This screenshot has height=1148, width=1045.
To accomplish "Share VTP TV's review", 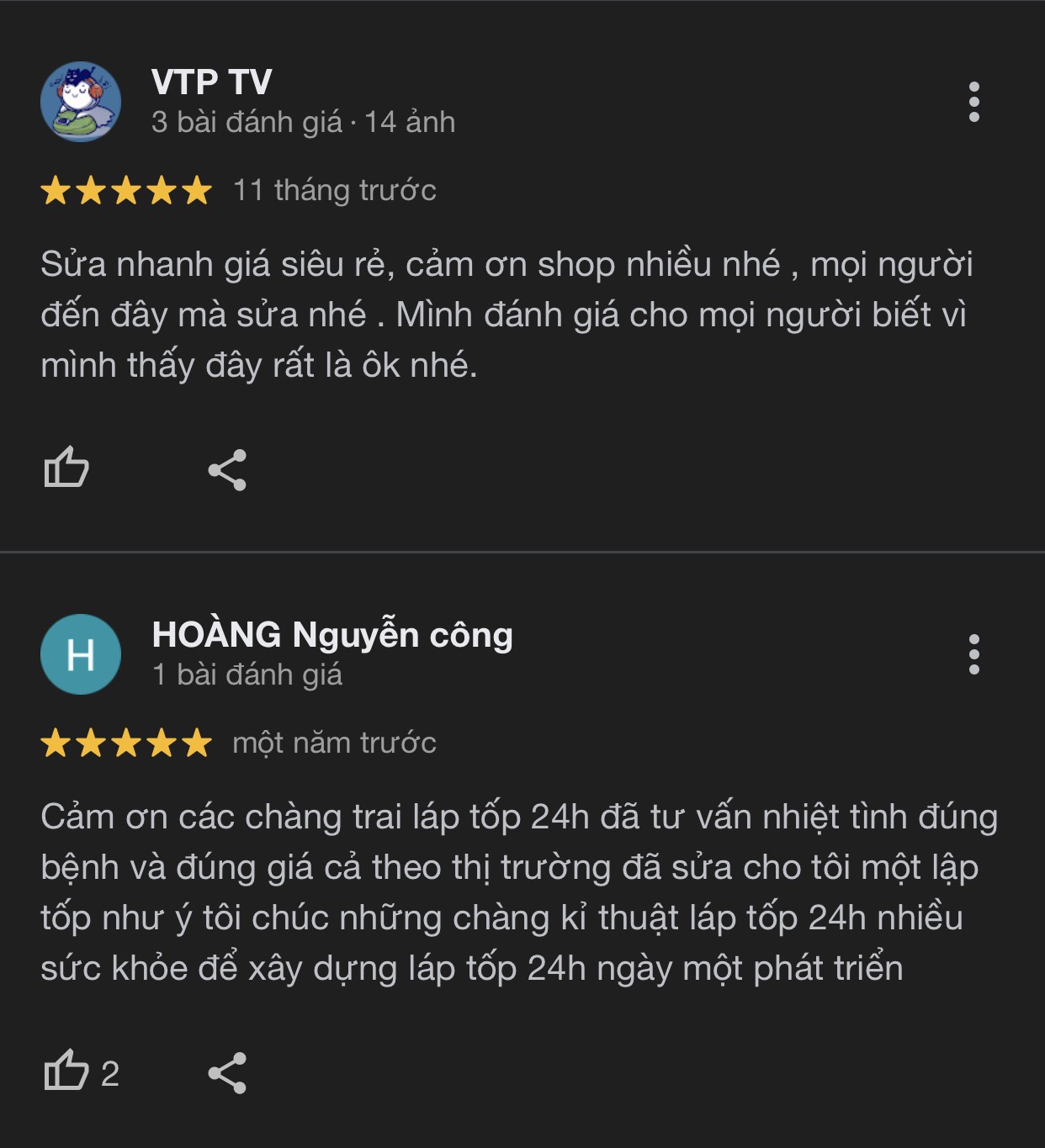I will 227,469.
